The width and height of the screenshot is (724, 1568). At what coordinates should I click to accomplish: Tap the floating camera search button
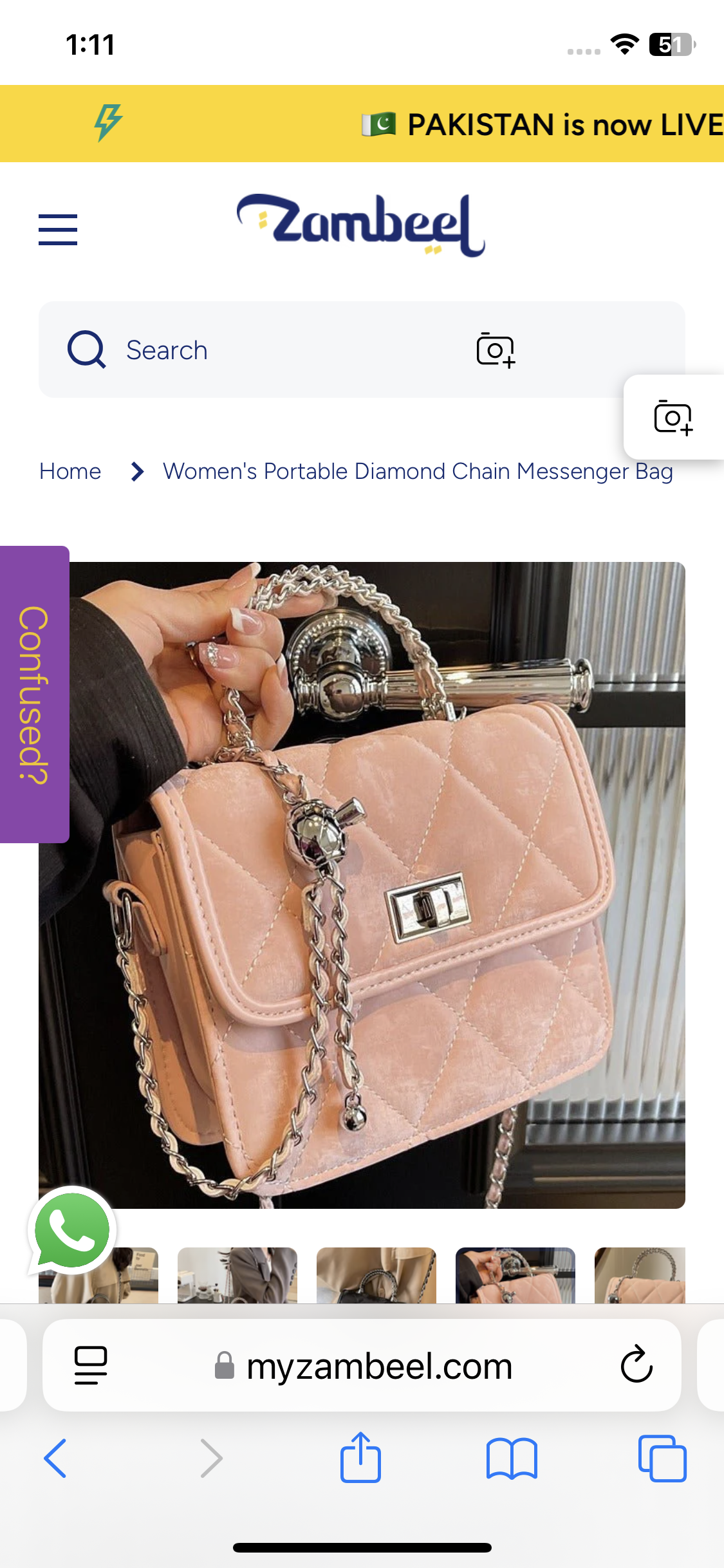[673, 418]
